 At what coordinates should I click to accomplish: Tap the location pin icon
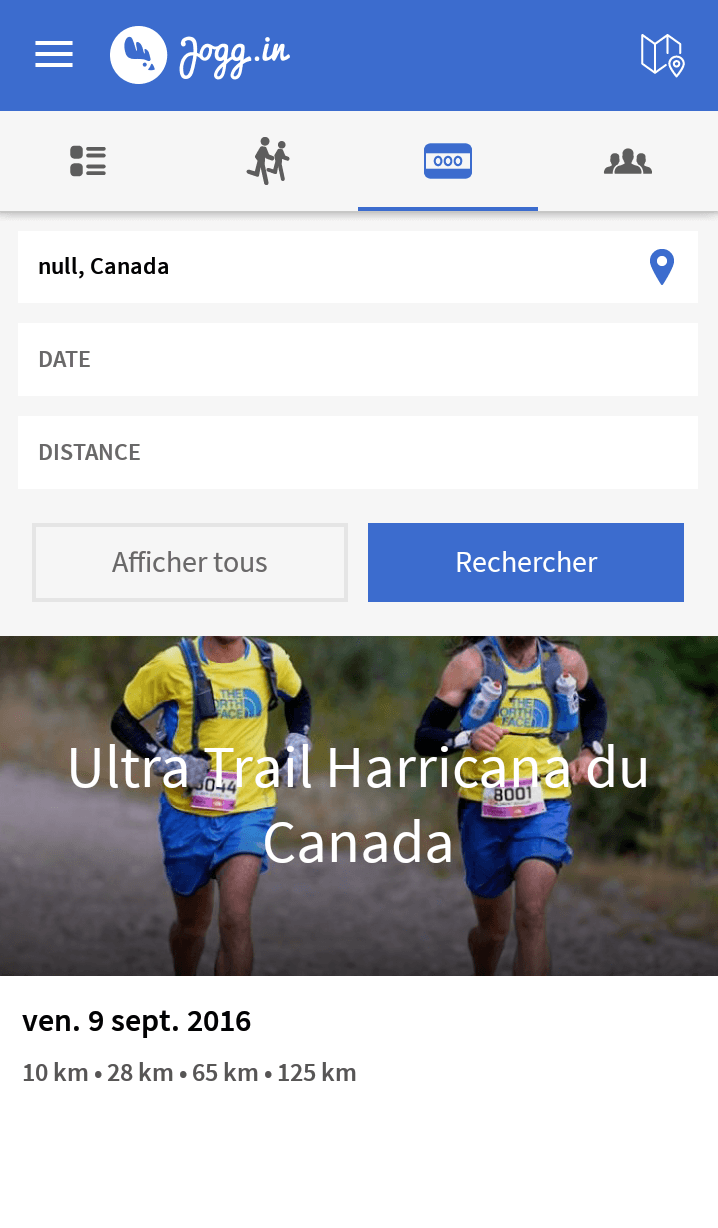(662, 267)
